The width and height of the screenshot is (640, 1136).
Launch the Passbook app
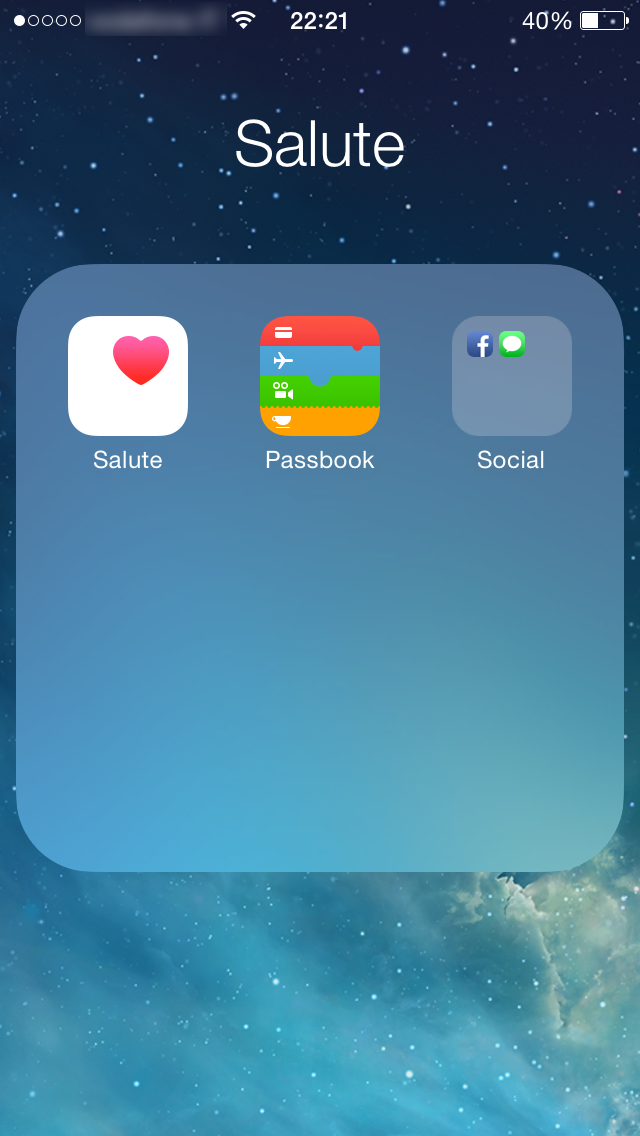320,376
